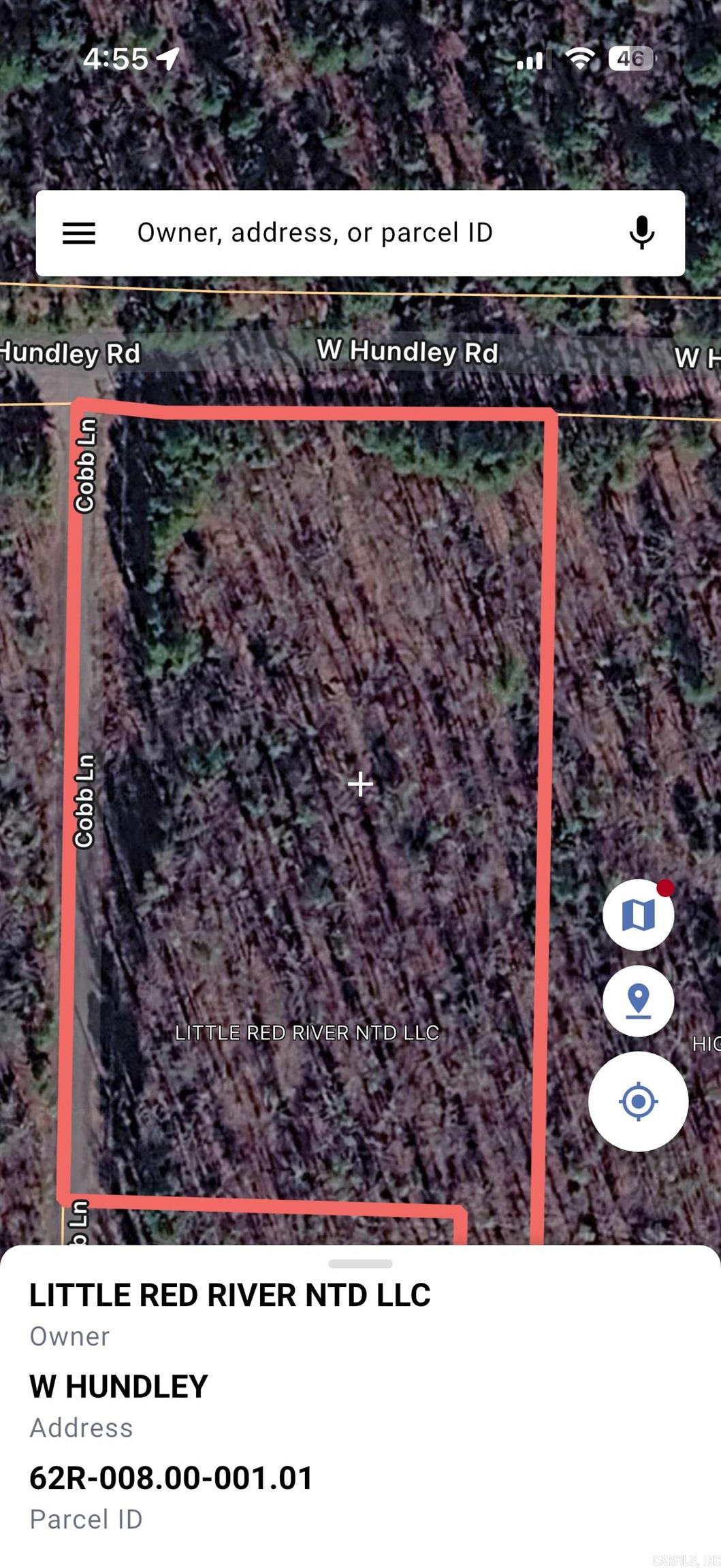Screen dimensions: 721x1568
Task: Toggle parcel pin dropping mode
Action: pos(638,1001)
